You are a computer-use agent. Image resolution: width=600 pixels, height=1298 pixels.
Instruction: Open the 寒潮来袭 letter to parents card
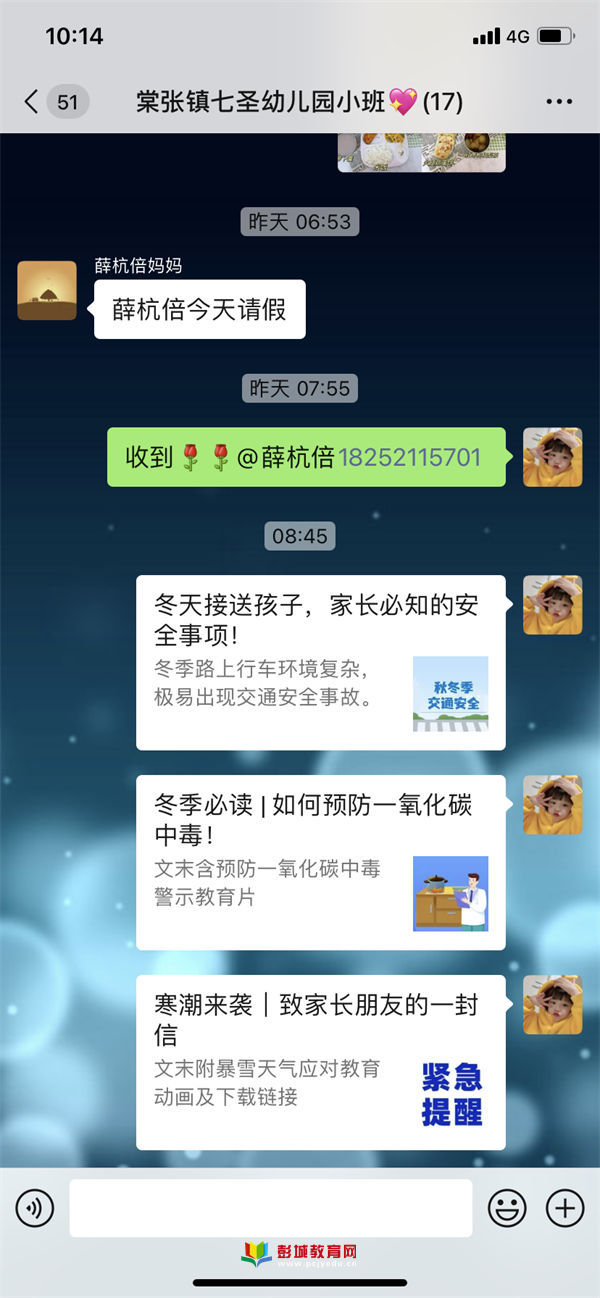320,1062
